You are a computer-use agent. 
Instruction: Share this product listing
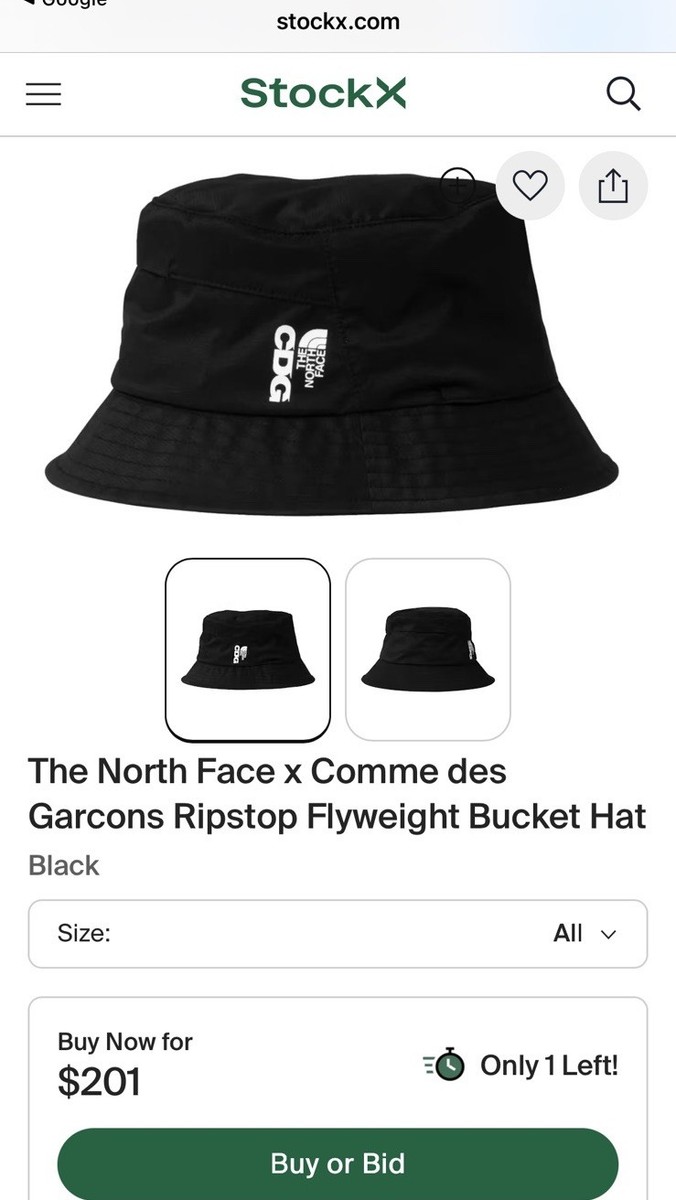coord(613,185)
